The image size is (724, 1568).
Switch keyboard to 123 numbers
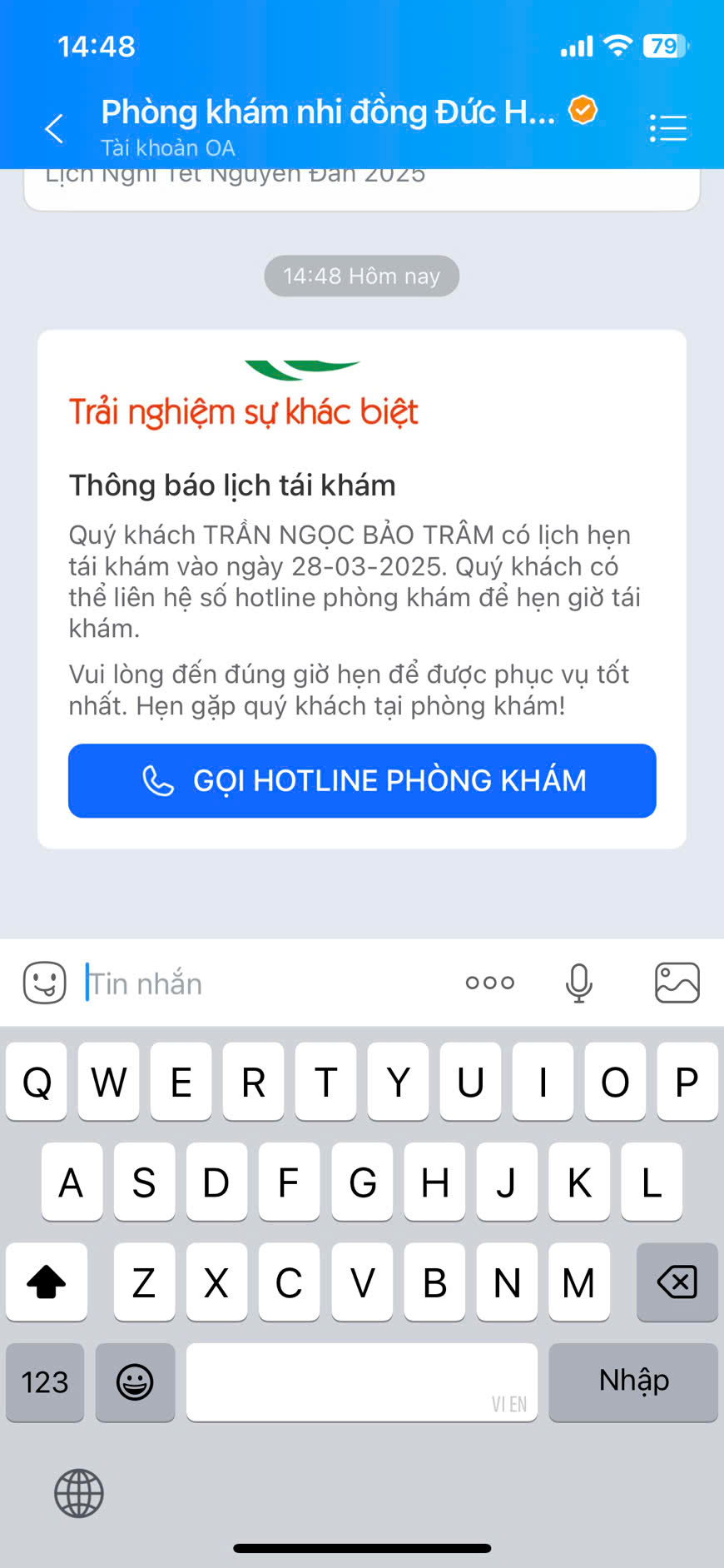(x=45, y=1381)
